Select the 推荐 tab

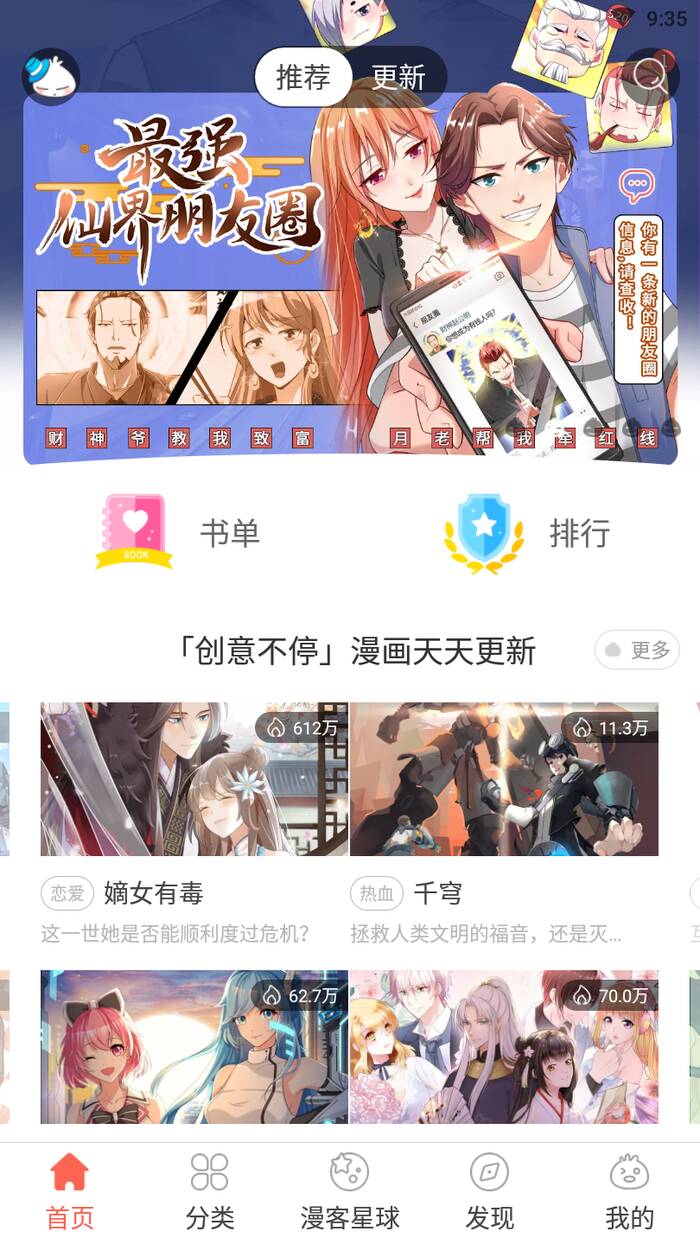click(x=303, y=77)
